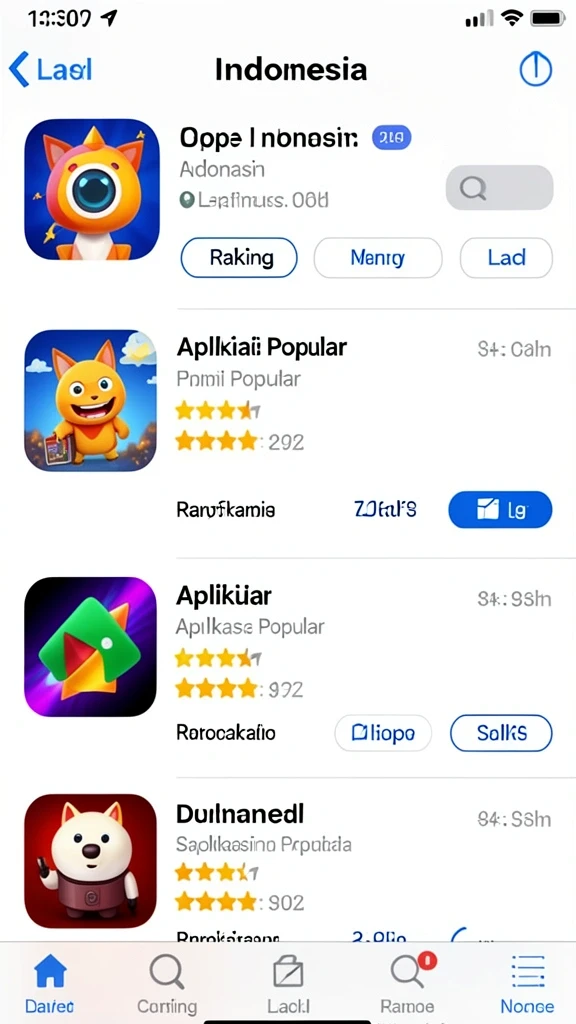Open the Aplikiaii Popular app listing
The image size is (576, 1024).
pyautogui.click(x=261, y=347)
